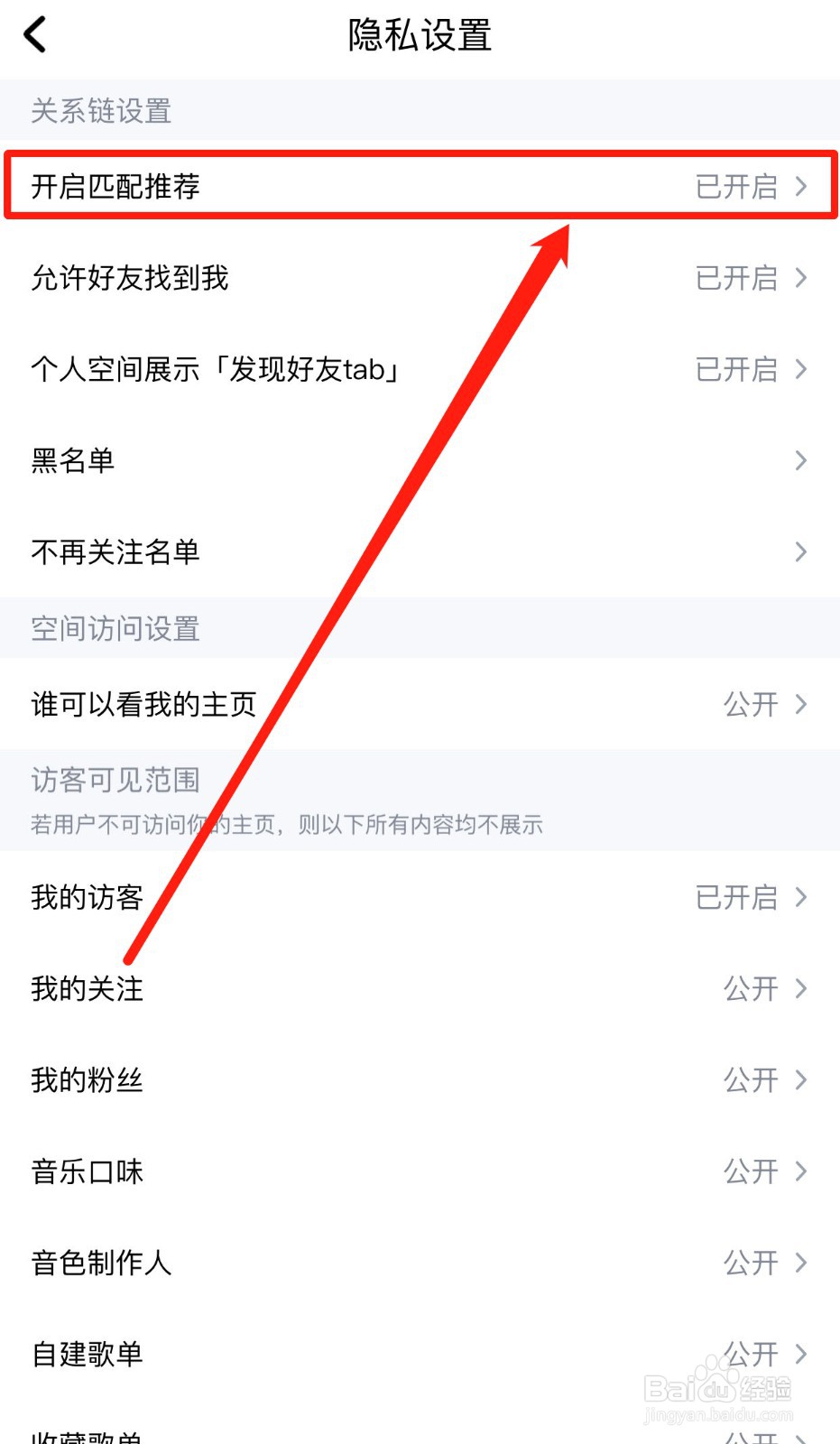
Task: Change 自建歌单 playlist visibility
Action: (361, 1353)
